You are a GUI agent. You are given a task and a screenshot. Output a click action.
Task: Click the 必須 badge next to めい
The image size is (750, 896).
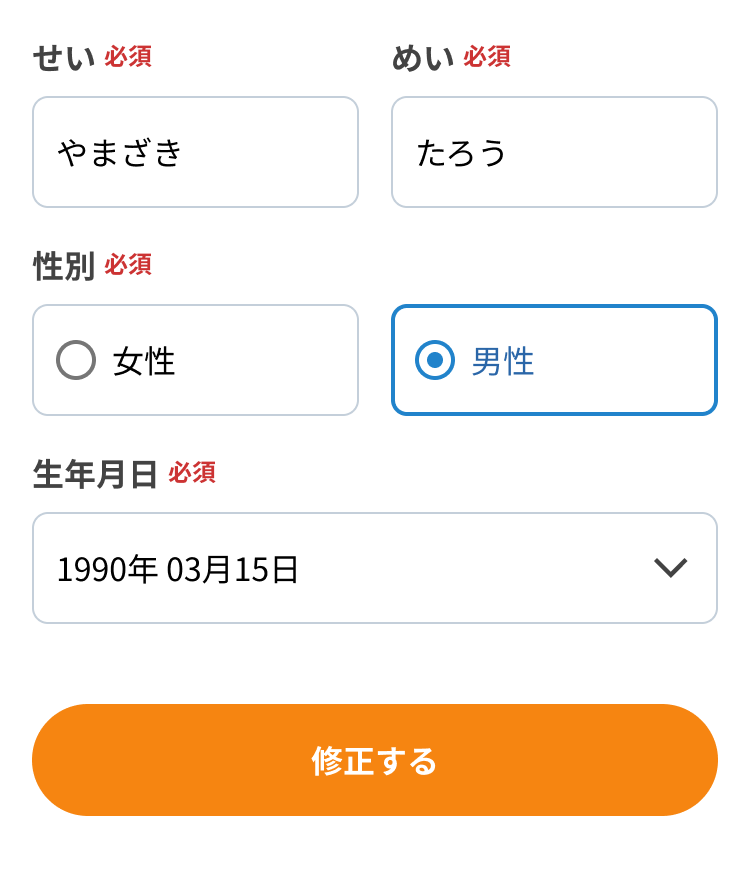[x=489, y=57]
